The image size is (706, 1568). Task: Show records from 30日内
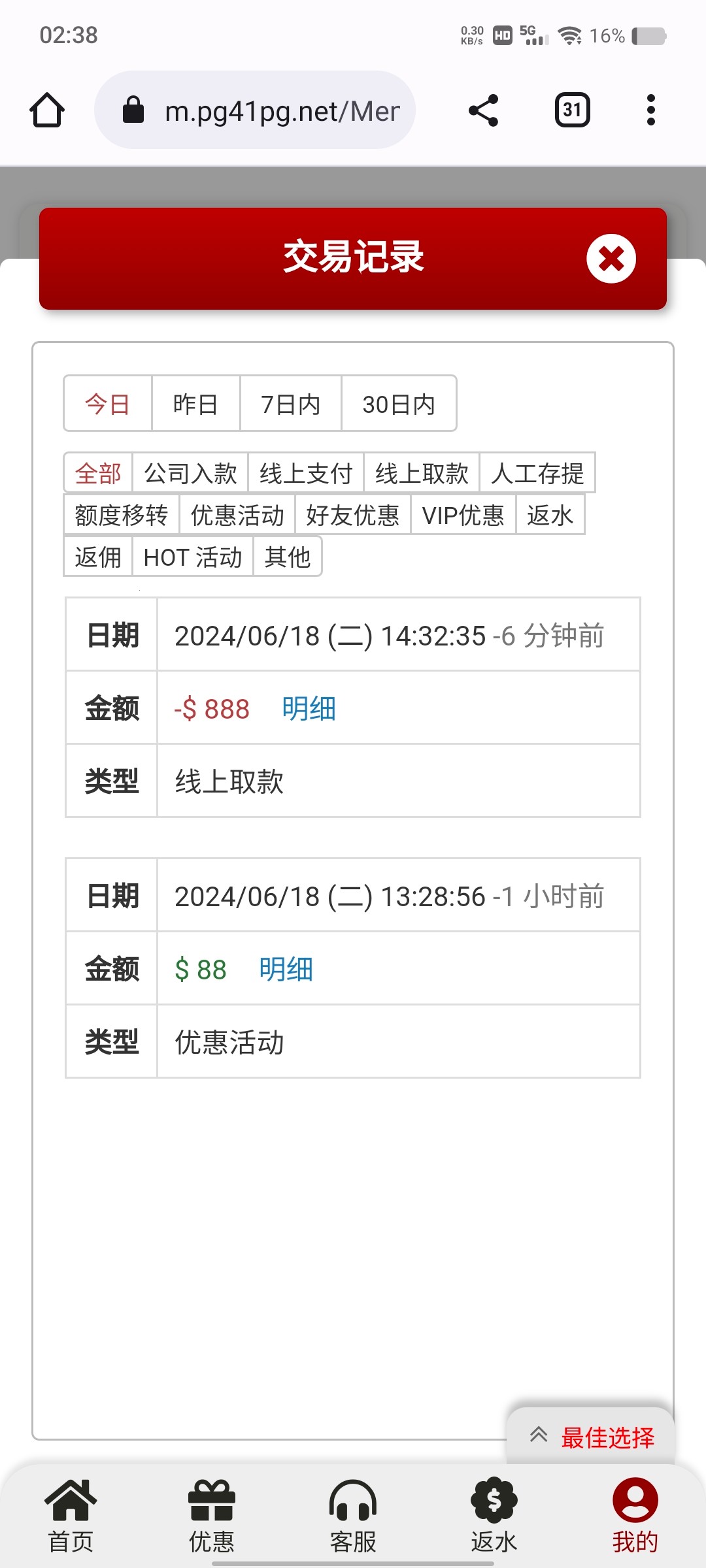[x=399, y=404]
